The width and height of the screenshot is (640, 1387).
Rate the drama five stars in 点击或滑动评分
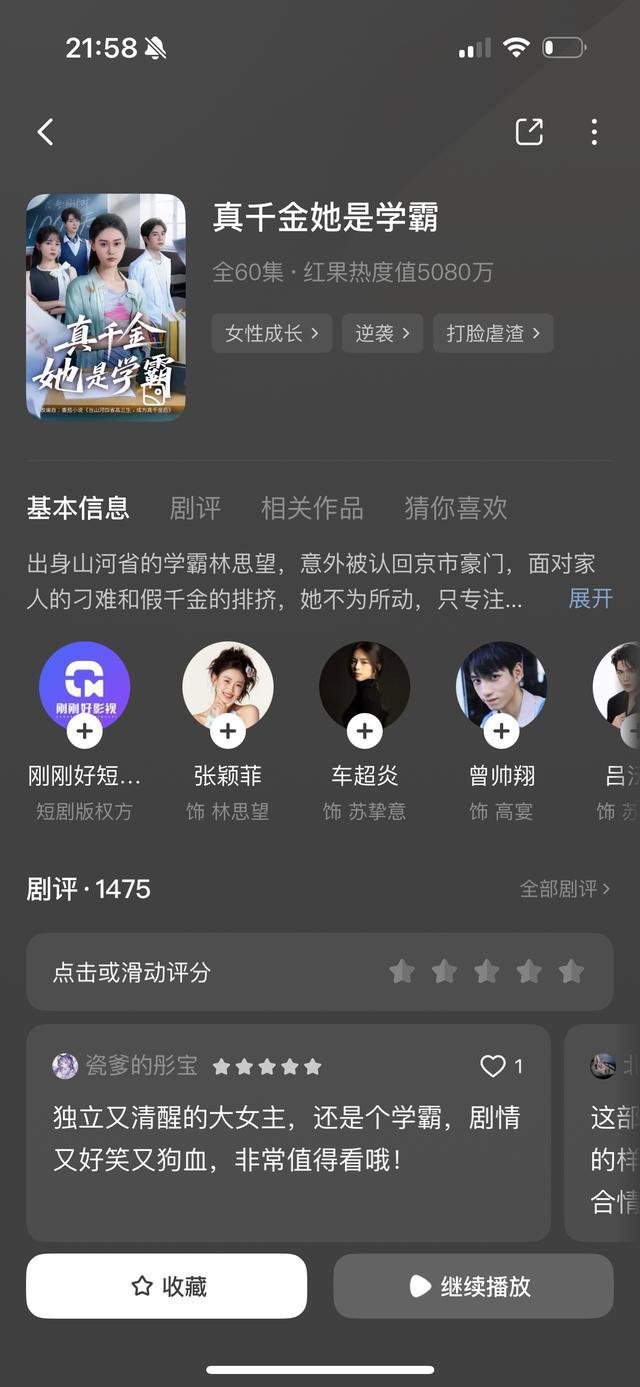click(571, 971)
